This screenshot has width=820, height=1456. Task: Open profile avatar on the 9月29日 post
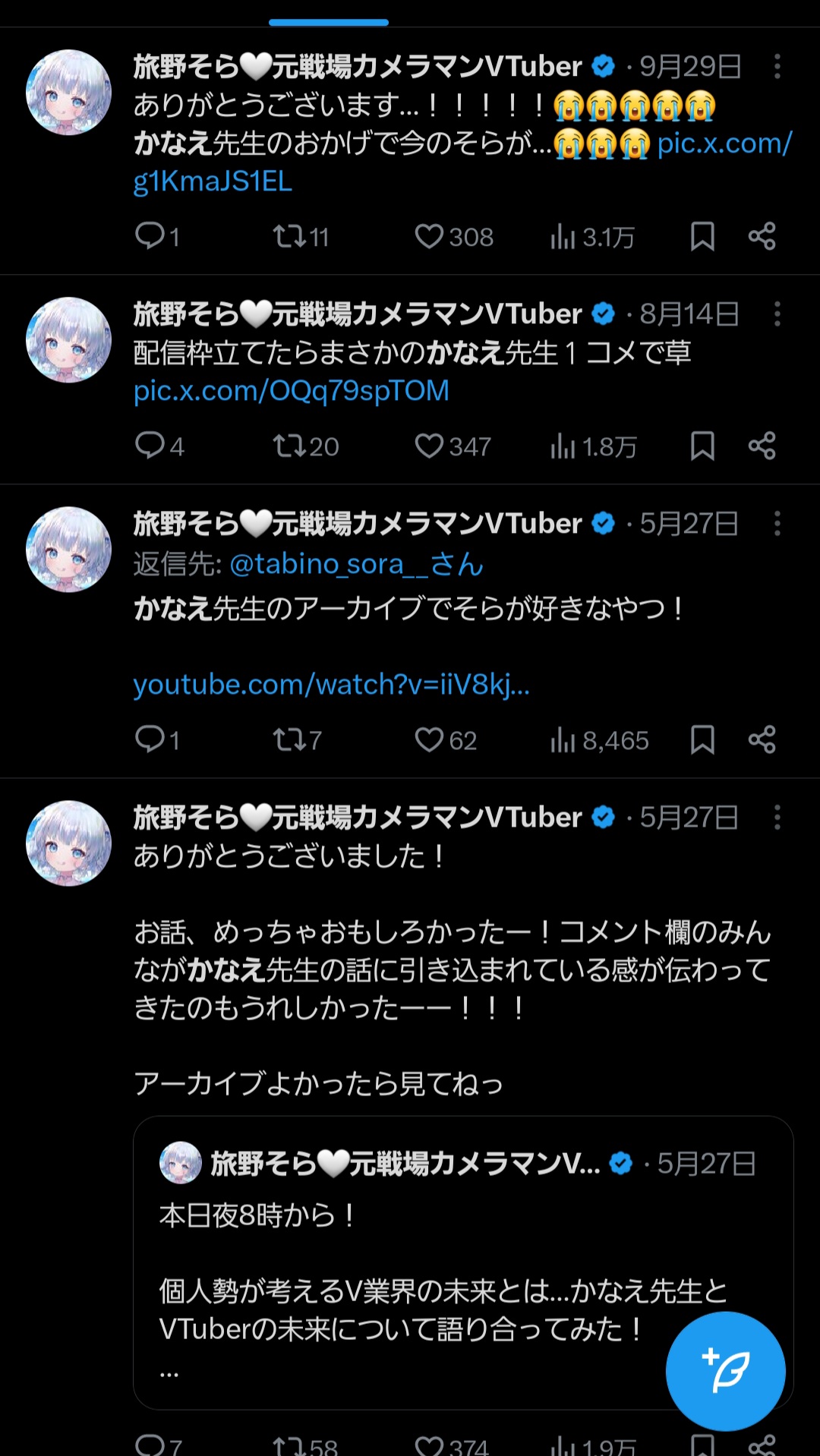coord(68,93)
